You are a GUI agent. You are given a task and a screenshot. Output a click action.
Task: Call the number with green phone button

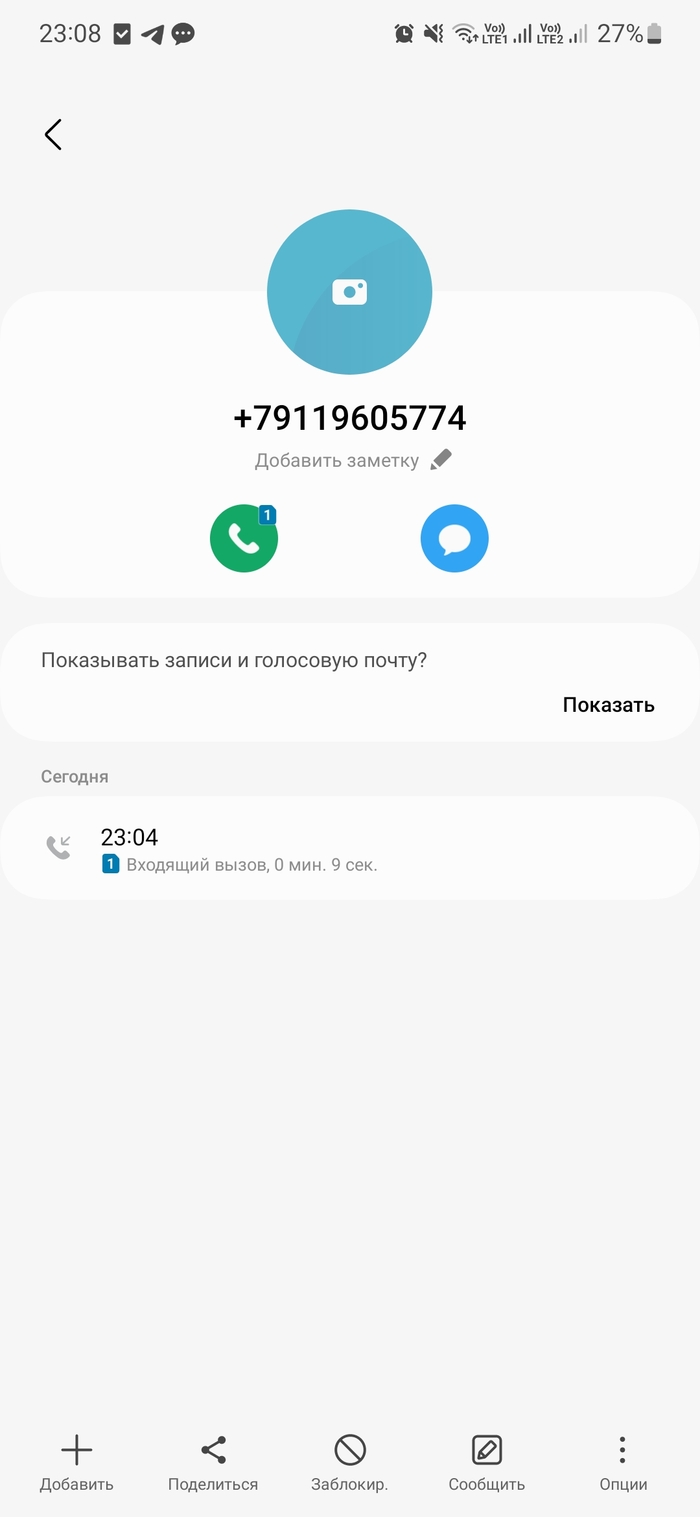244,539
